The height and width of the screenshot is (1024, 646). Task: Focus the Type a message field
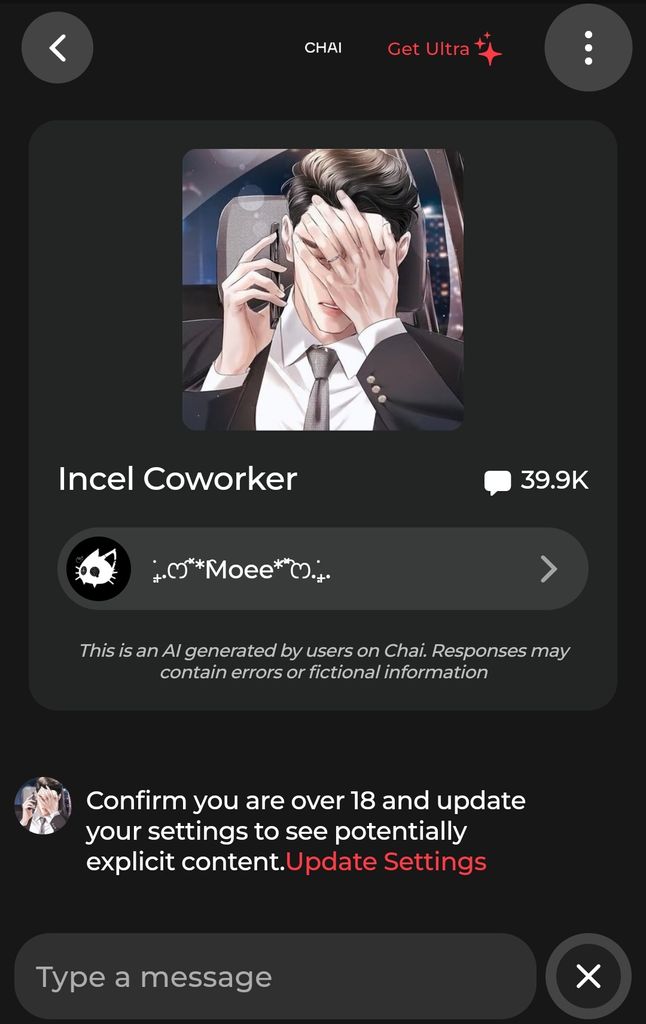click(275, 977)
